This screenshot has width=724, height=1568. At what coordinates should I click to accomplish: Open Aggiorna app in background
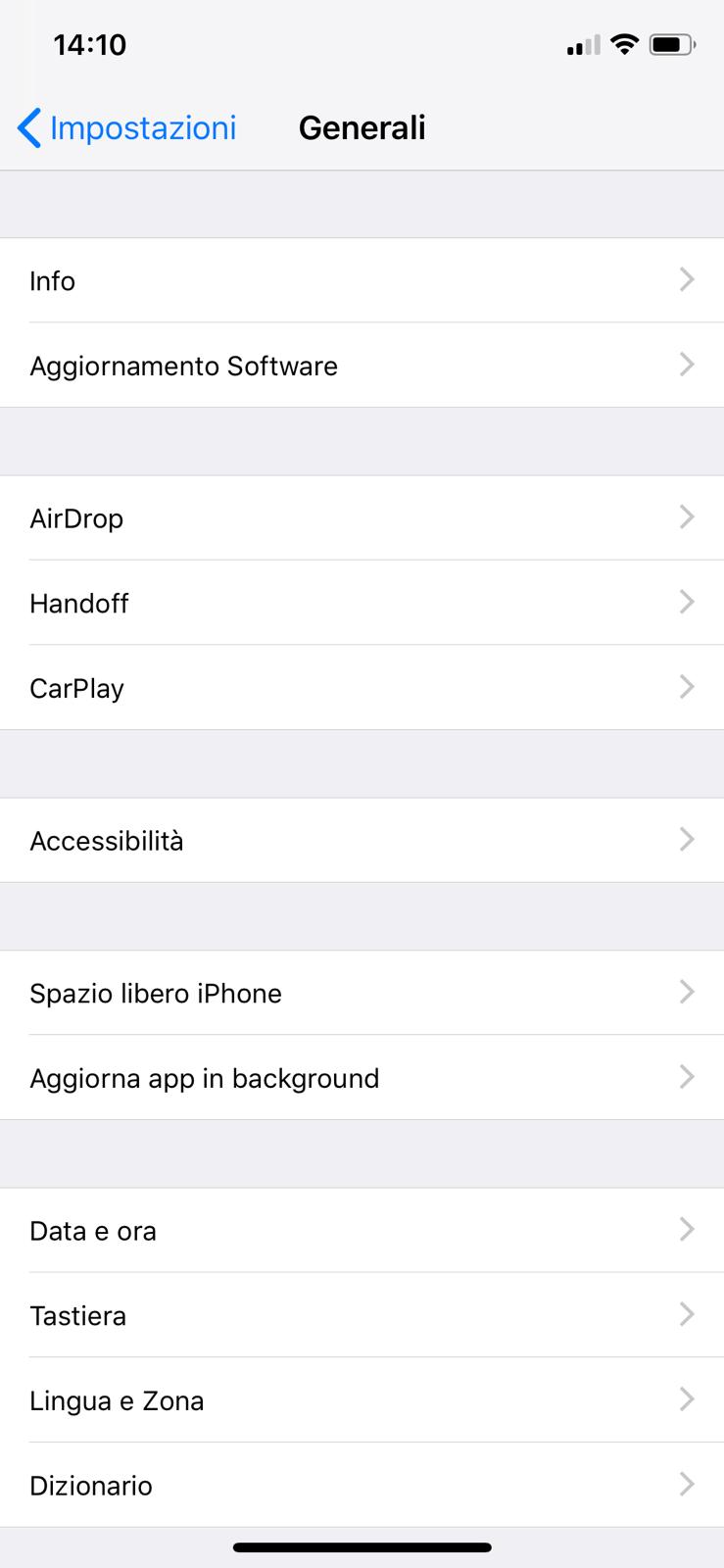pyautogui.click(x=362, y=1078)
